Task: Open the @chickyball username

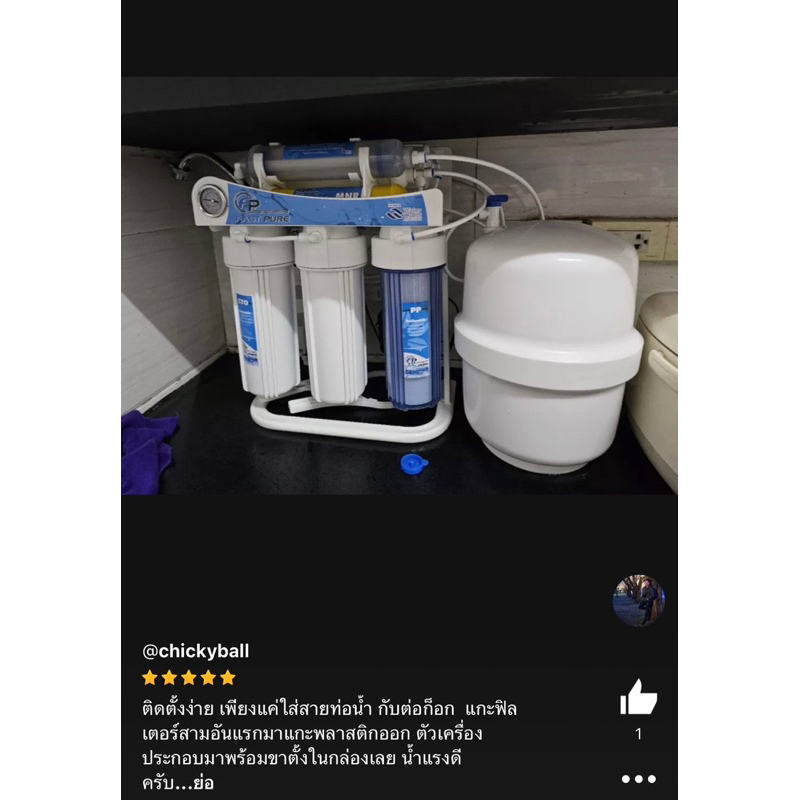Action: click(x=196, y=652)
